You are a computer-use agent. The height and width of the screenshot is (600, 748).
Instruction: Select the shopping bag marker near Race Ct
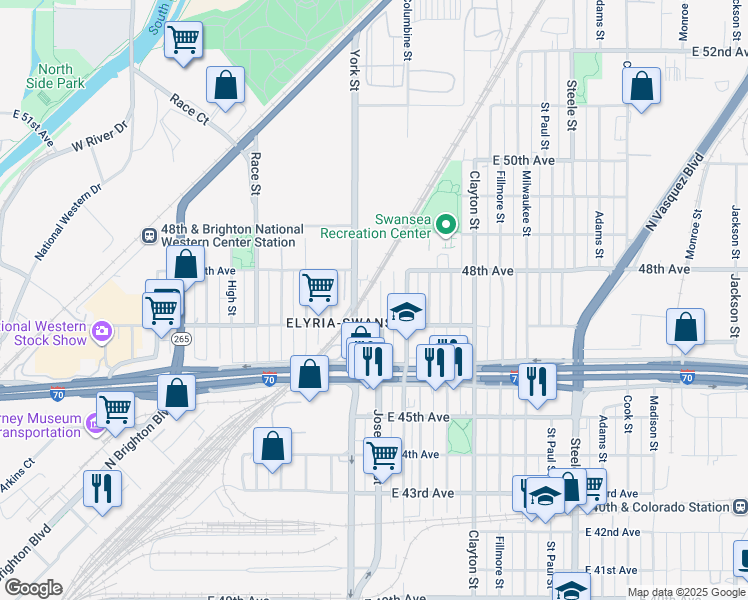(x=226, y=86)
